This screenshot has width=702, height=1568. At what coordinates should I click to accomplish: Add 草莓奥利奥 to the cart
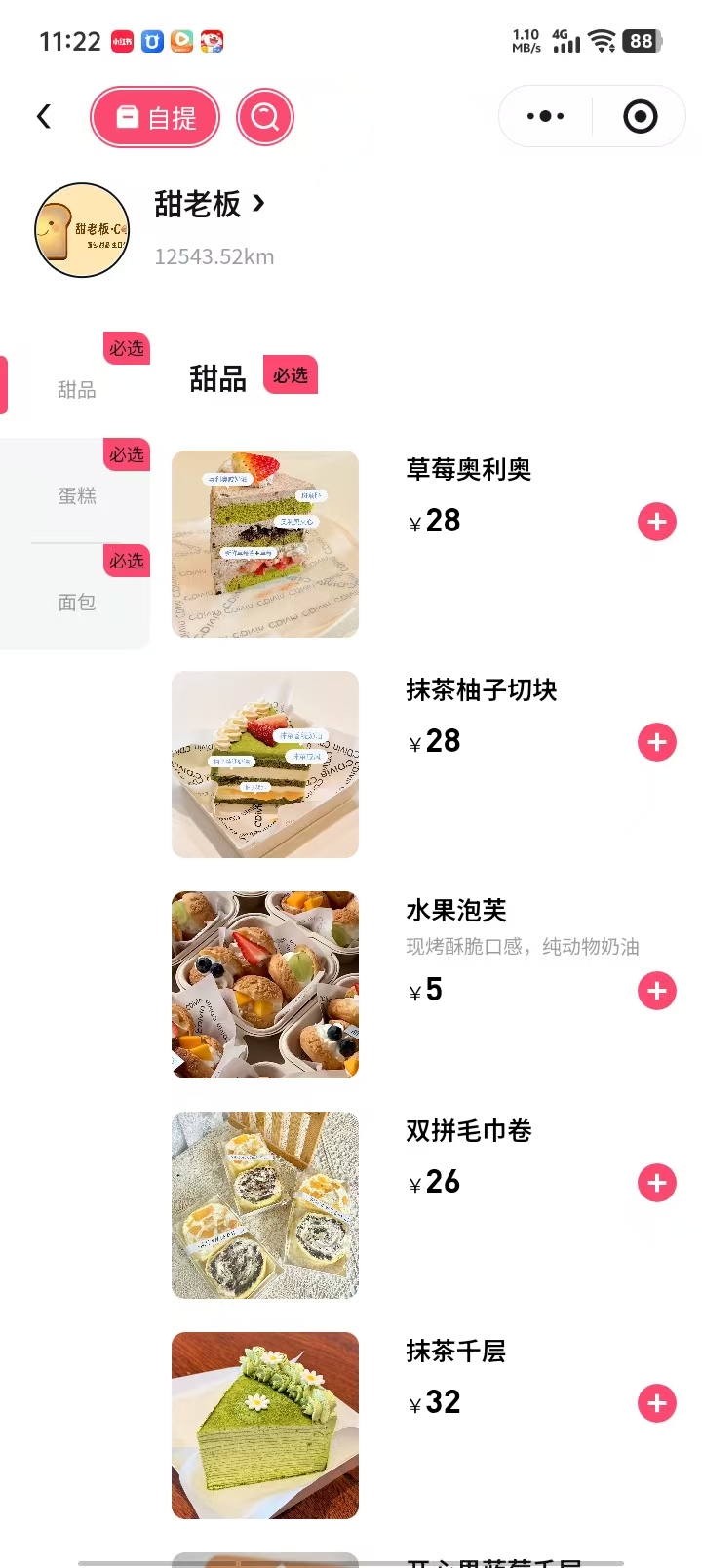click(x=657, y=522)
